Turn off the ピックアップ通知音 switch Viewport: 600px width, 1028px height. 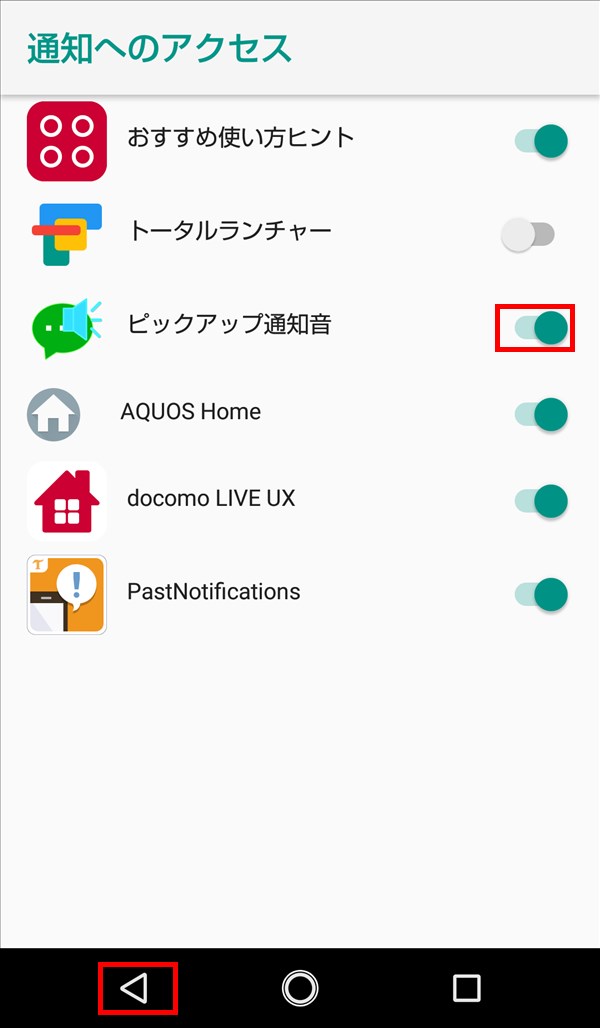tap(541, 327)
